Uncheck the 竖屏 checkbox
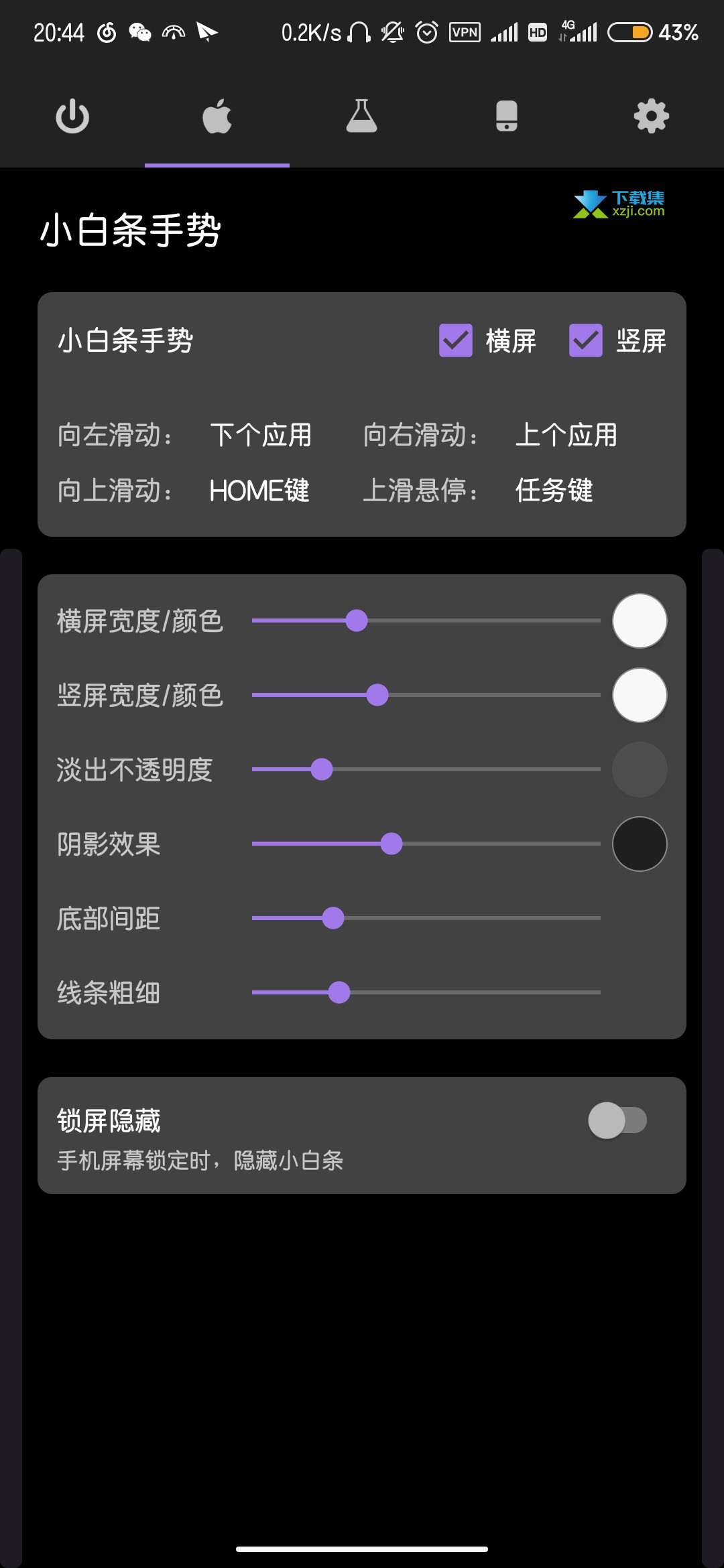Image resolution: width=724 pixels, height=1568 pixels. (586, 340)
